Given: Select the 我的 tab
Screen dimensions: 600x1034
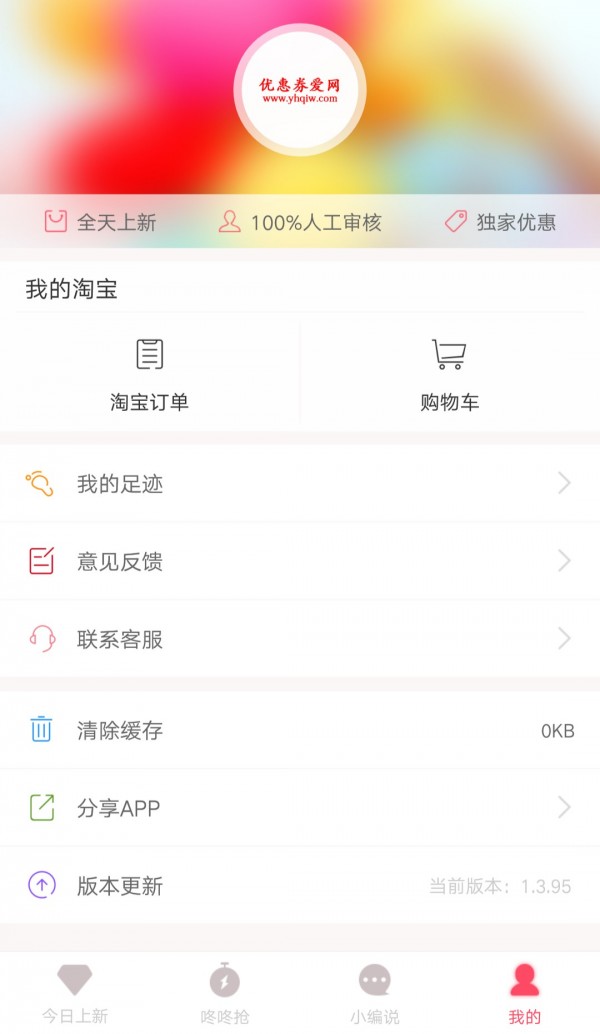Looking at the screenshot, I should click(524, 993).
